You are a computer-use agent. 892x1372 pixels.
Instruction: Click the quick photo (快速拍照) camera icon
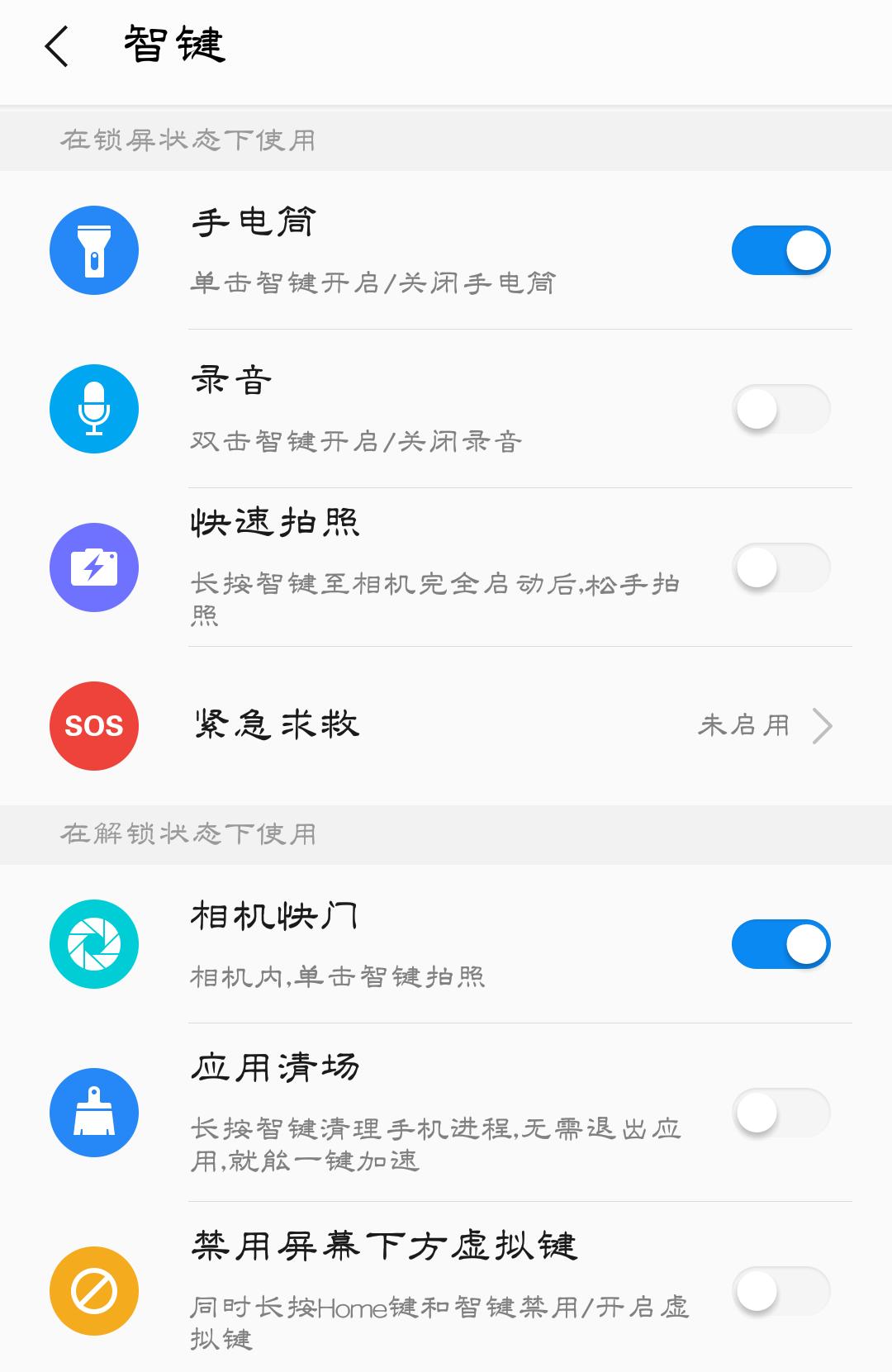(x=93, y=569)
